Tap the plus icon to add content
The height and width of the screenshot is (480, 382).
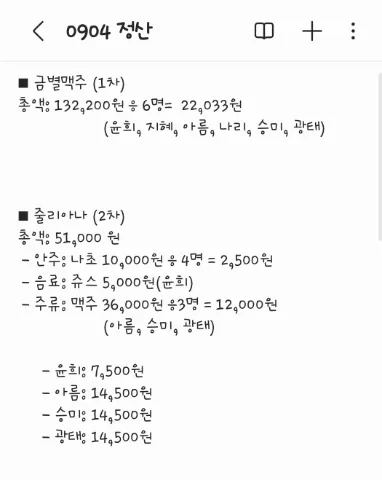click(312, 31)
